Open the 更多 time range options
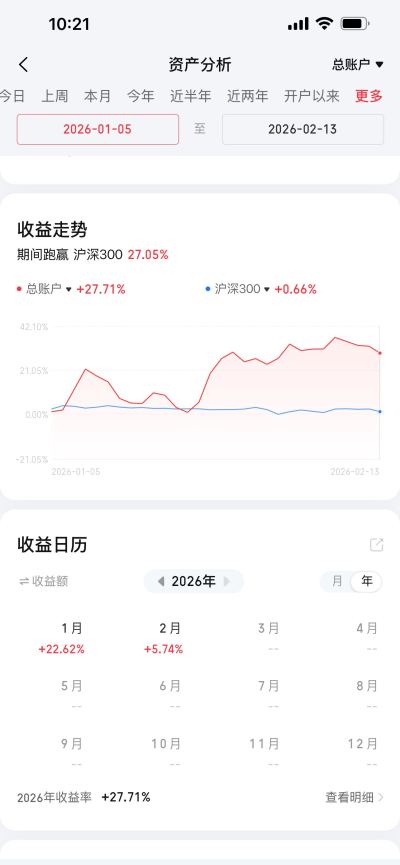 click(x=369, y=96)
